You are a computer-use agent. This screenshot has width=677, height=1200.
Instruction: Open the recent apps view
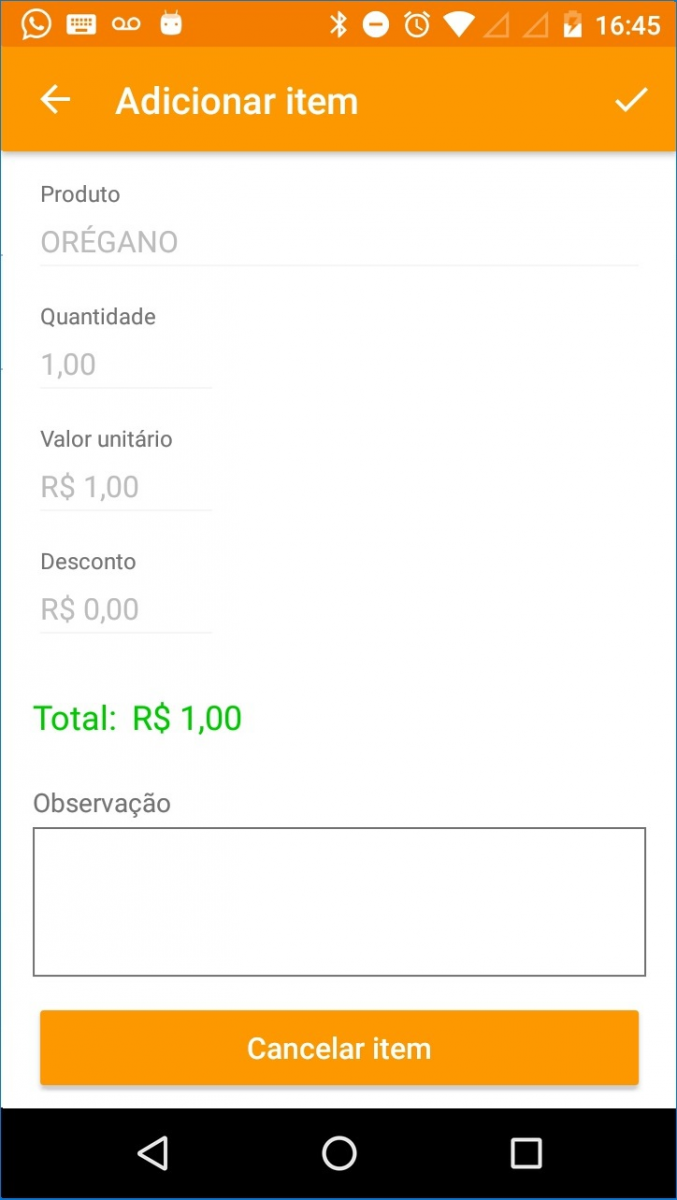tap(525, 1153)
